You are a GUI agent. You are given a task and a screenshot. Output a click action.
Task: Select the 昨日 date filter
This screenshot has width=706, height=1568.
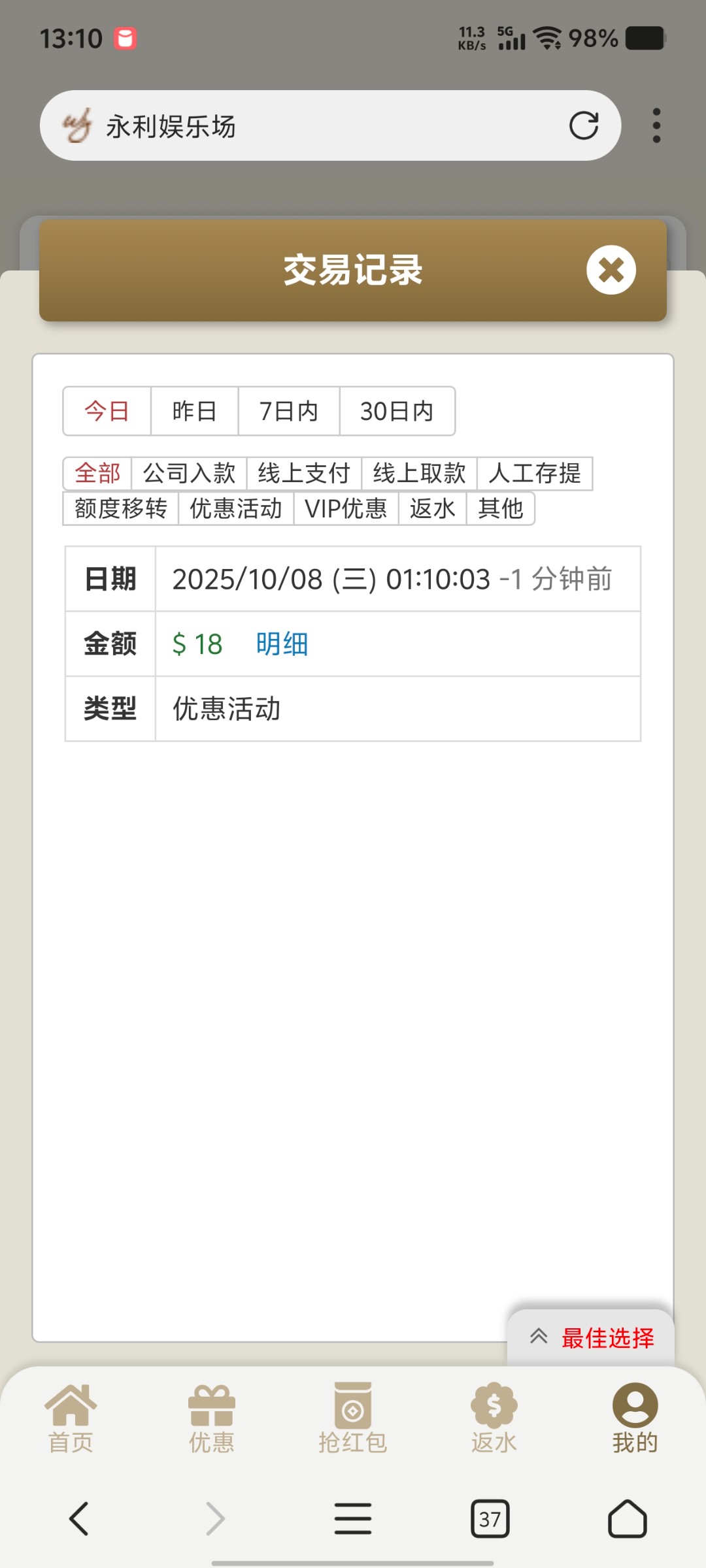194,411
